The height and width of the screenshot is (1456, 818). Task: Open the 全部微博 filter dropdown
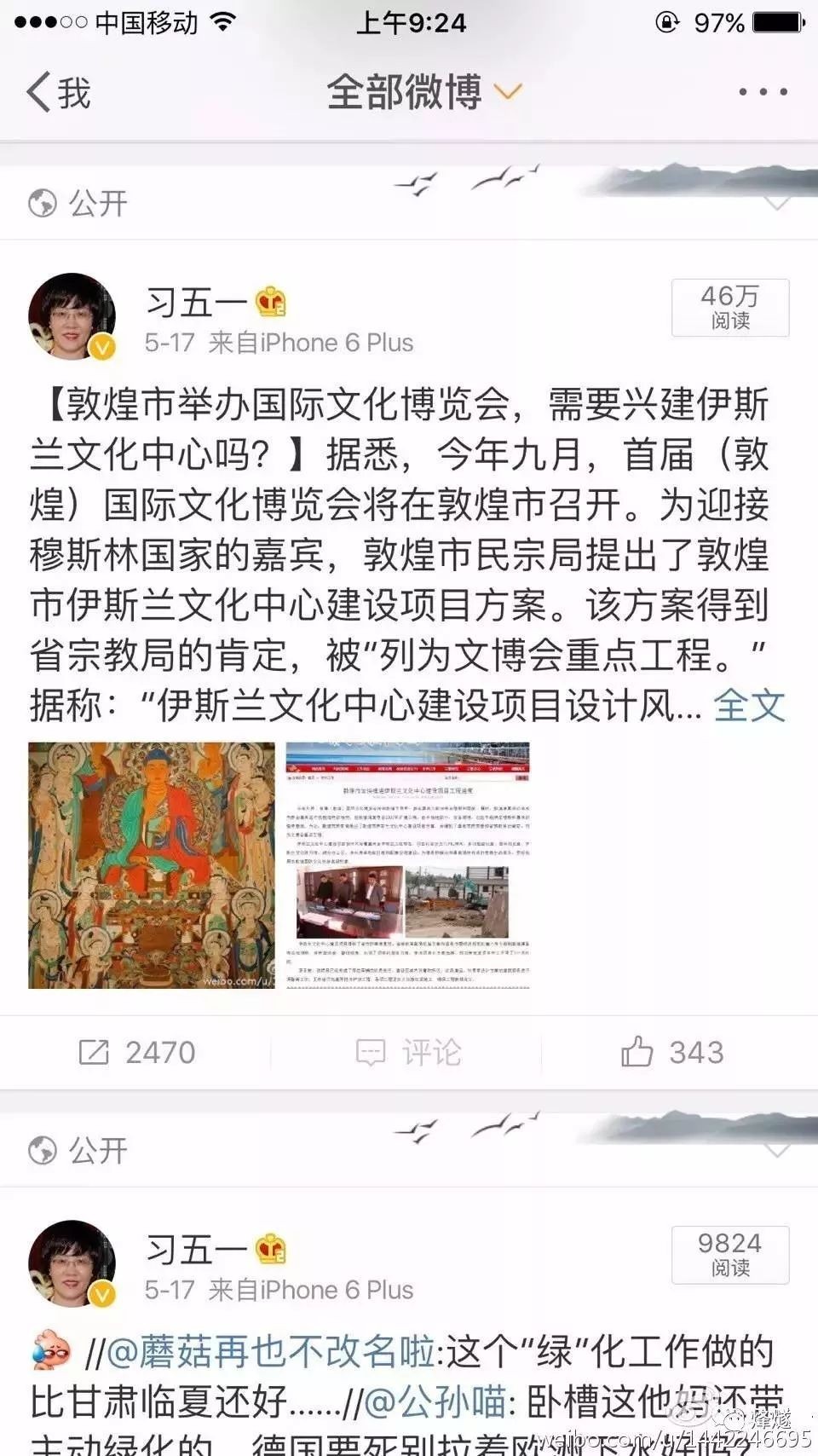(x=423, y=92)
